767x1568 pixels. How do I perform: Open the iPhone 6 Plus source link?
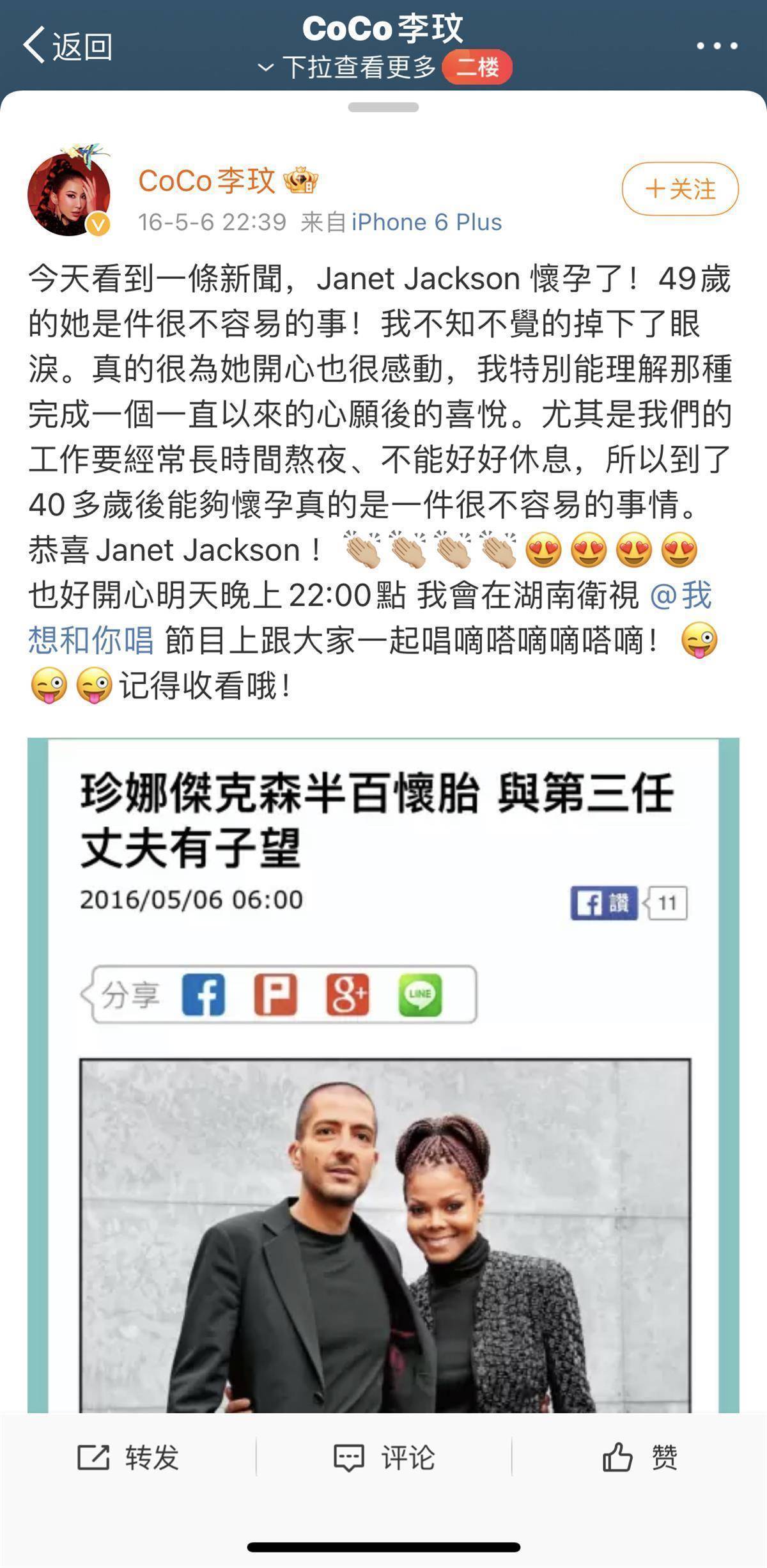pos(426,222)
